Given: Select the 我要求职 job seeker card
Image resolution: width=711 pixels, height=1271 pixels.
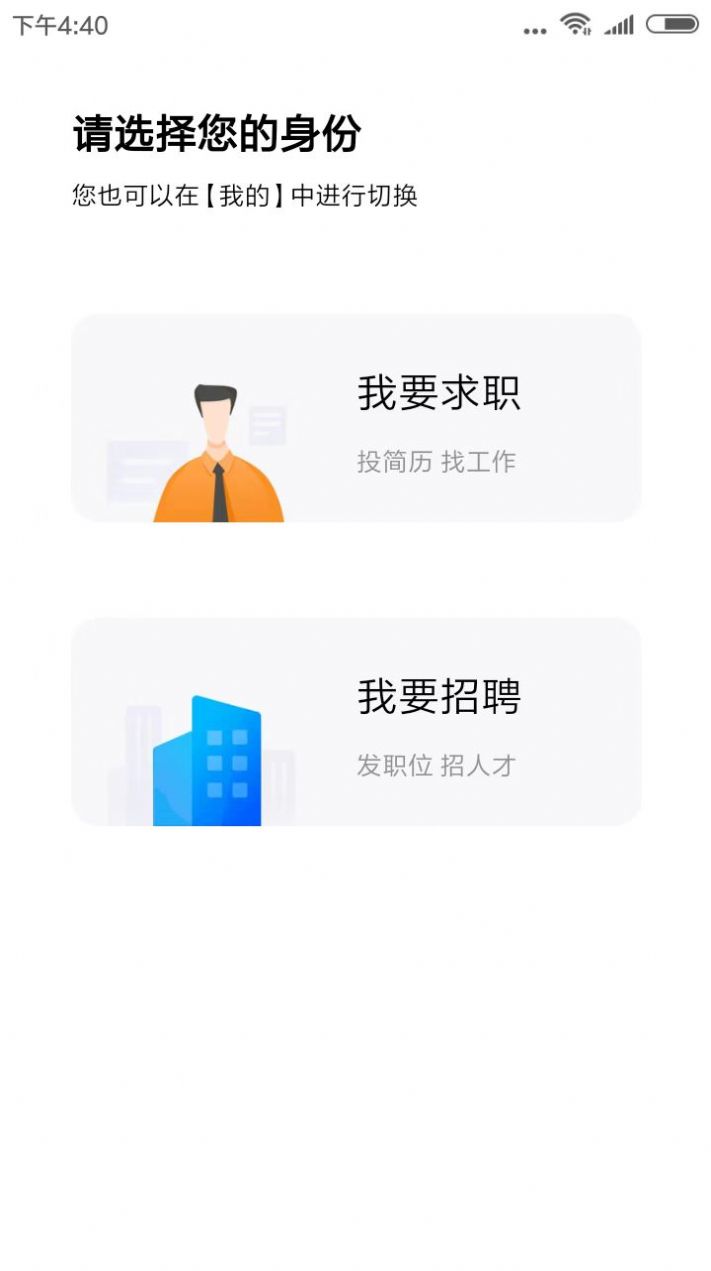Looking at the screenshot, I should [x=356, y=418].
